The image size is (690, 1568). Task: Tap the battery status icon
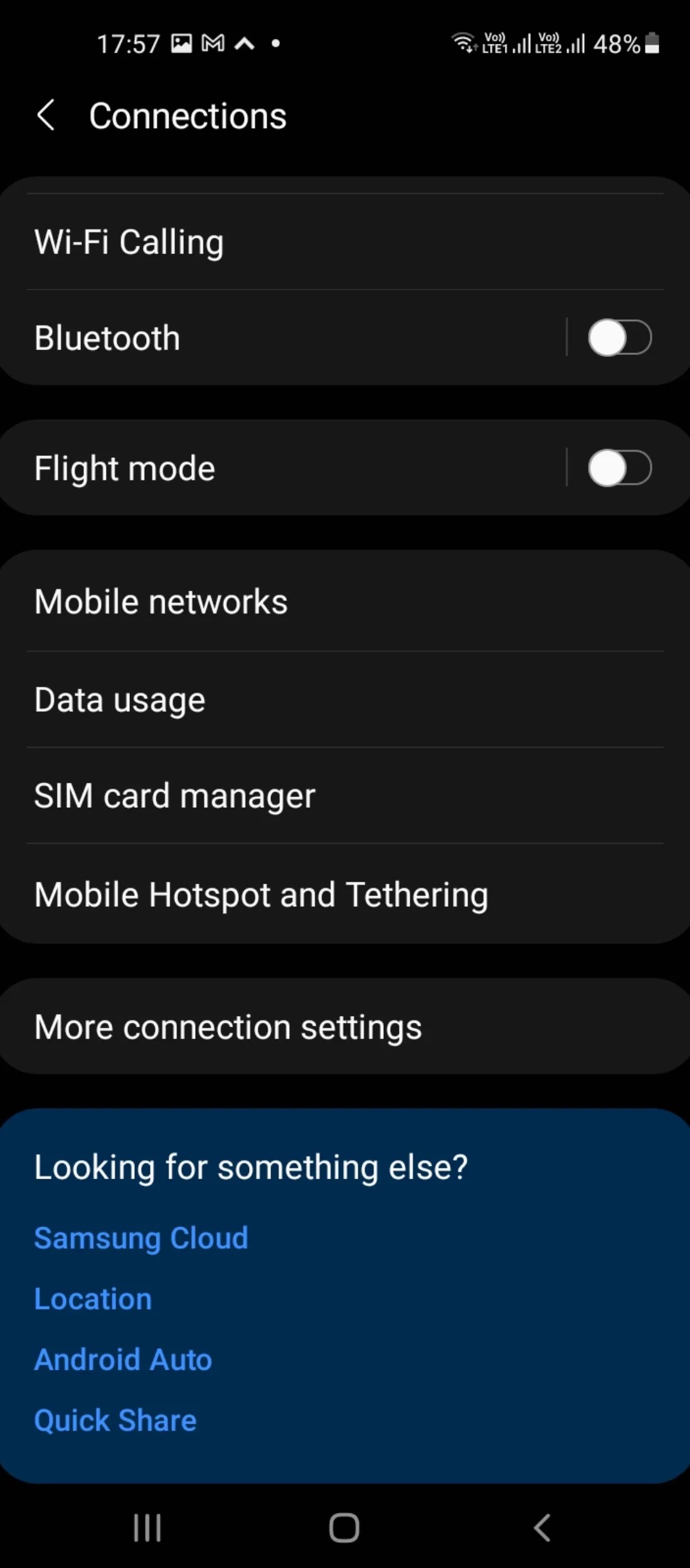coord(652,43)
